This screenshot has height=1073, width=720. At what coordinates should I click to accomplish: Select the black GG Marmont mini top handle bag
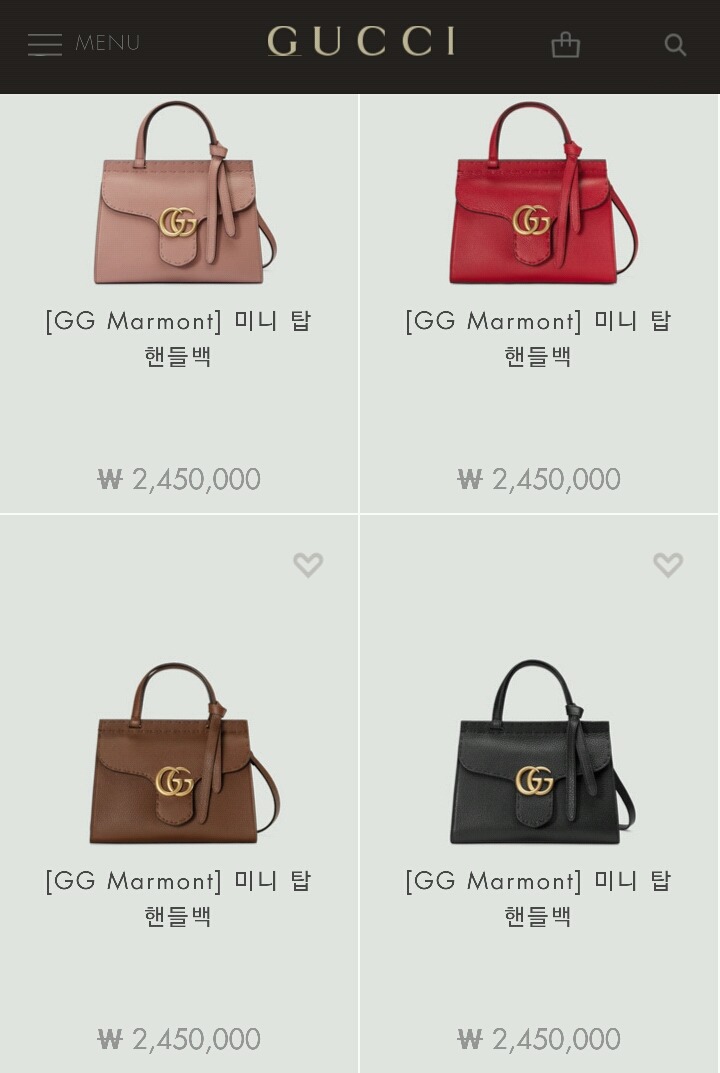(538, 755)
